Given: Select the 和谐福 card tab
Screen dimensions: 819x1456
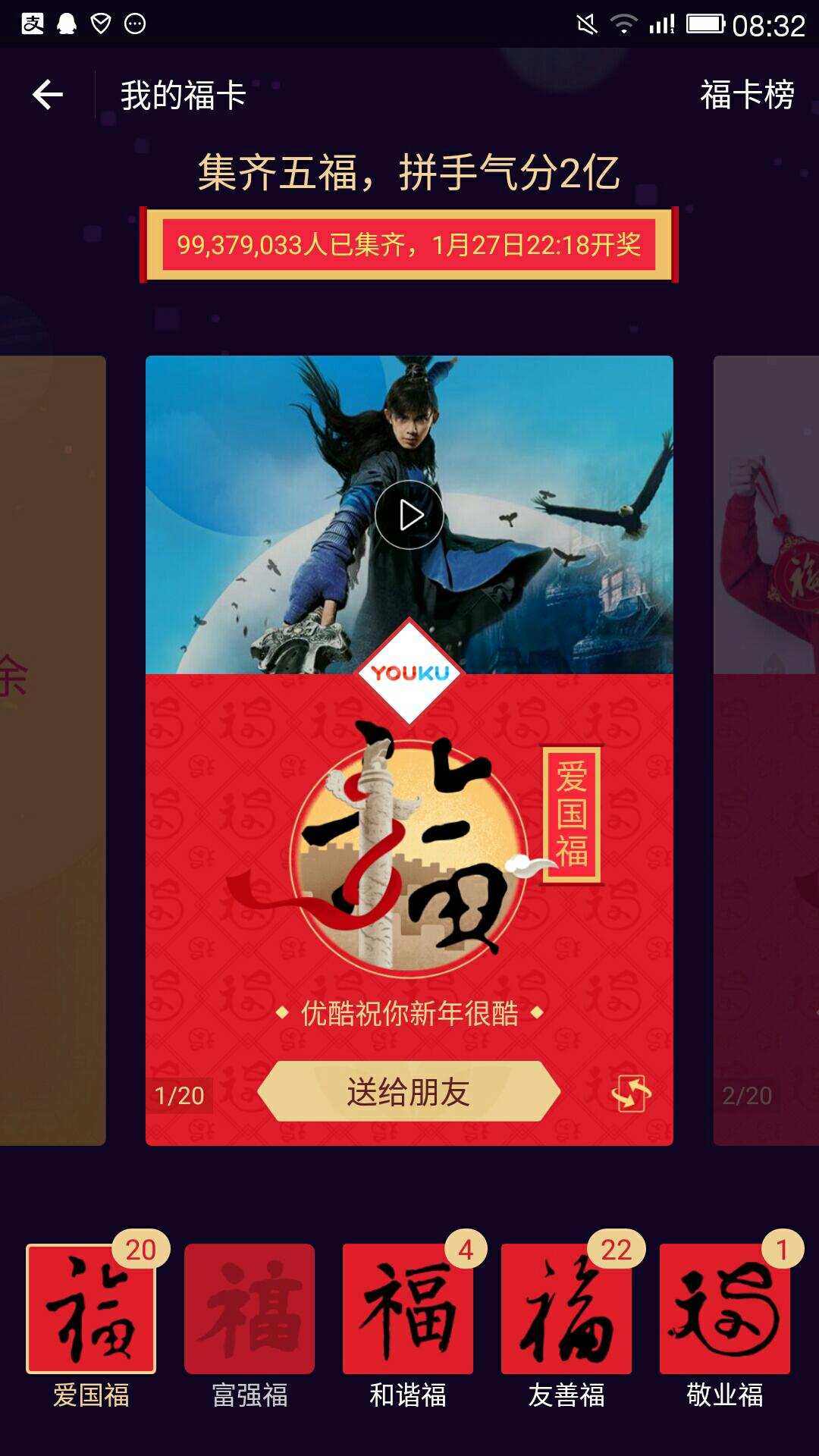Looking at the screenshot, I should click(408, 1310).
